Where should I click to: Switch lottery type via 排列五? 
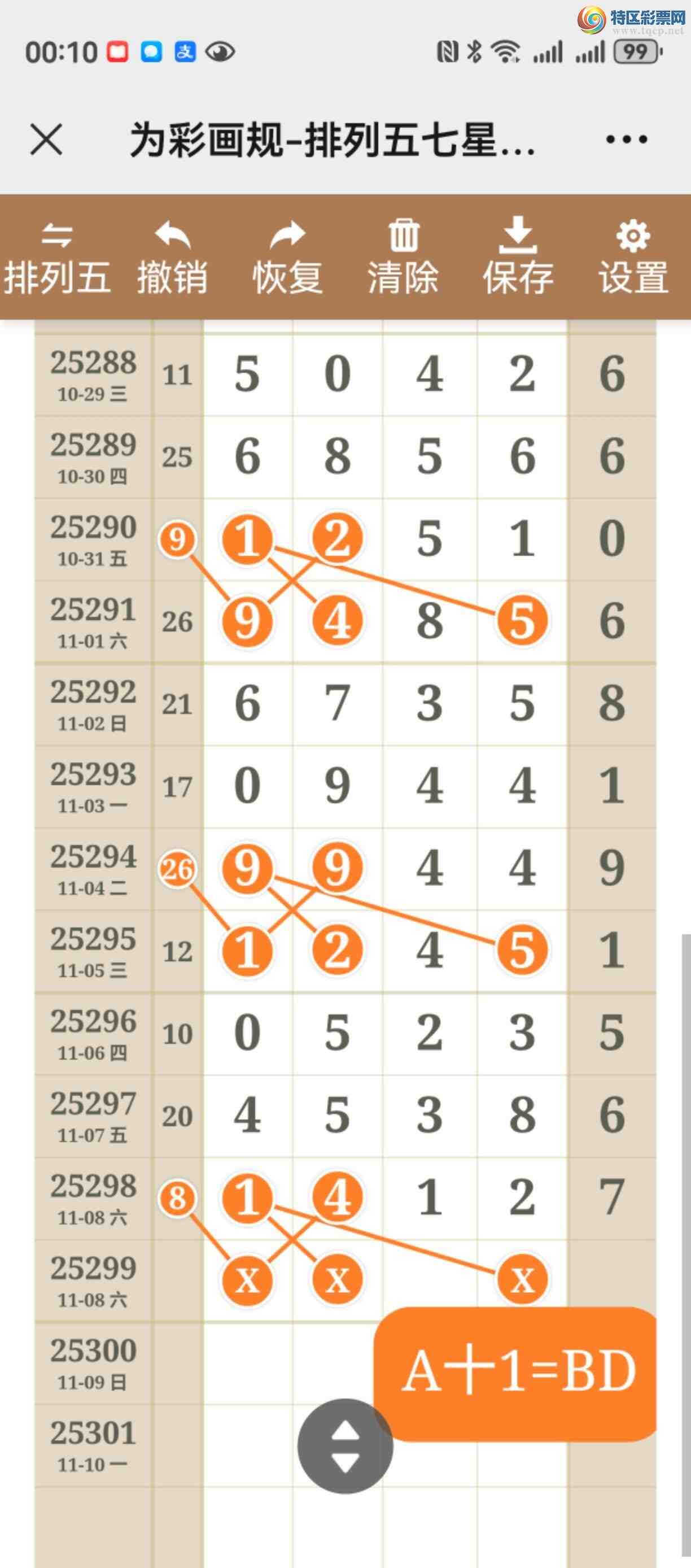tap(57, 258)
